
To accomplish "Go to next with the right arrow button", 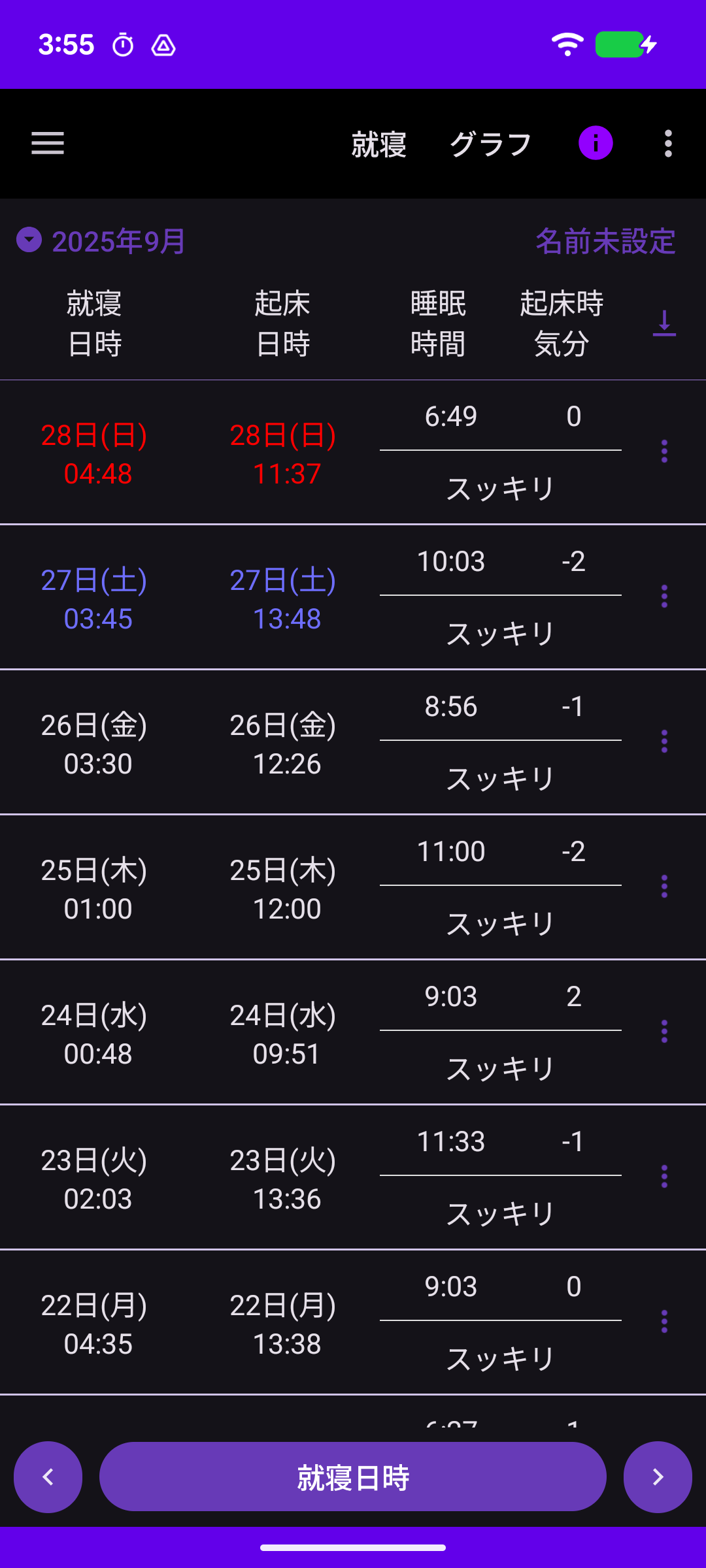I will point(658,1477).
